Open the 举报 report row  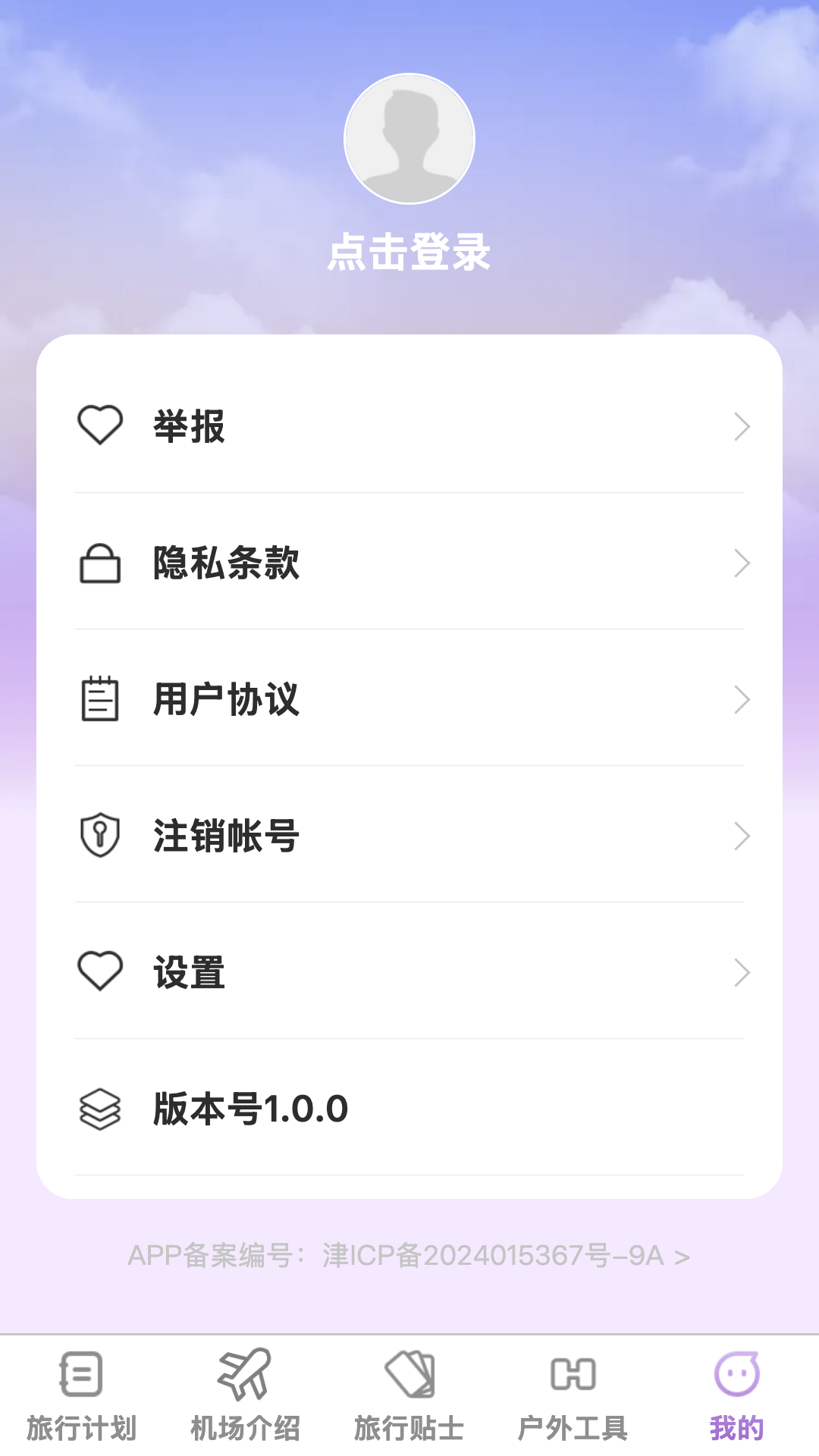pyautogui.click(x=409, y=426)
